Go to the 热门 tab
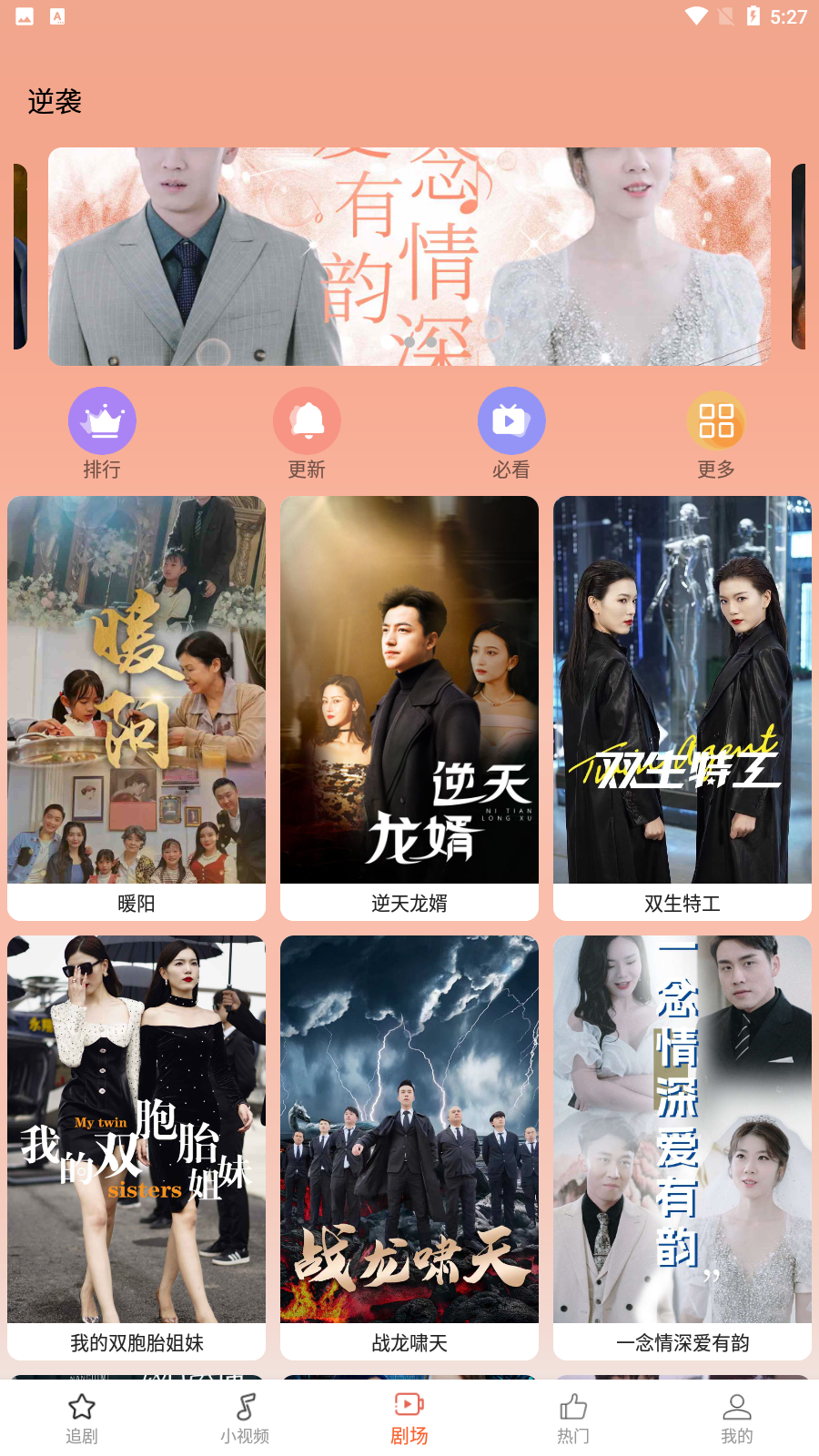Image resolution: width=819 pixels, height=1456 pixels. pos(573,1418)
